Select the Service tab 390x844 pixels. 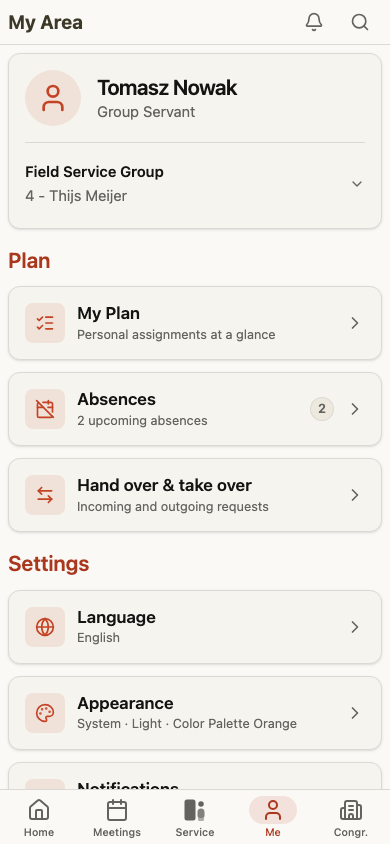[x=195, y=818]
